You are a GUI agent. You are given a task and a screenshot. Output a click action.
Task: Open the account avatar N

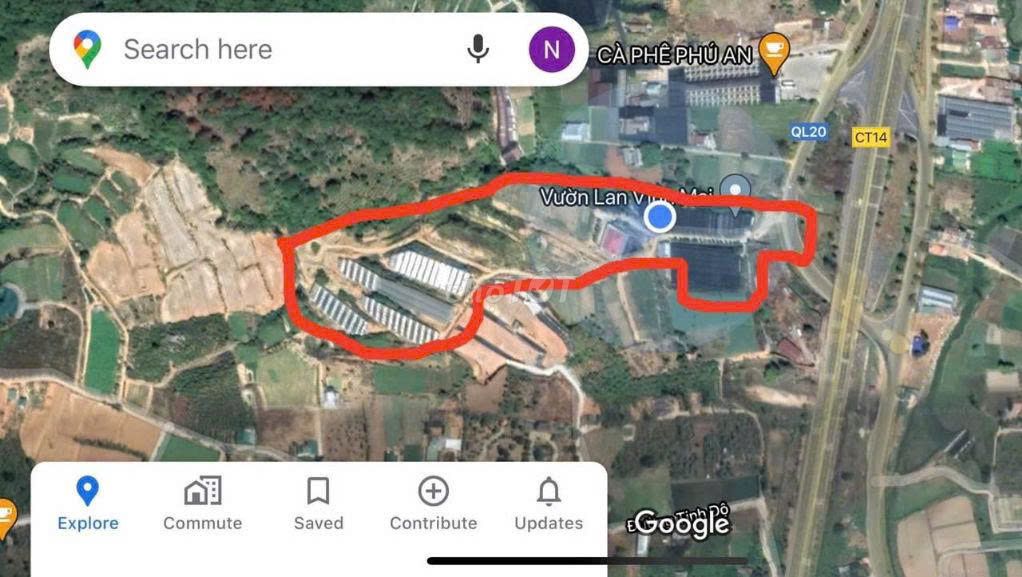pos(551,49)
